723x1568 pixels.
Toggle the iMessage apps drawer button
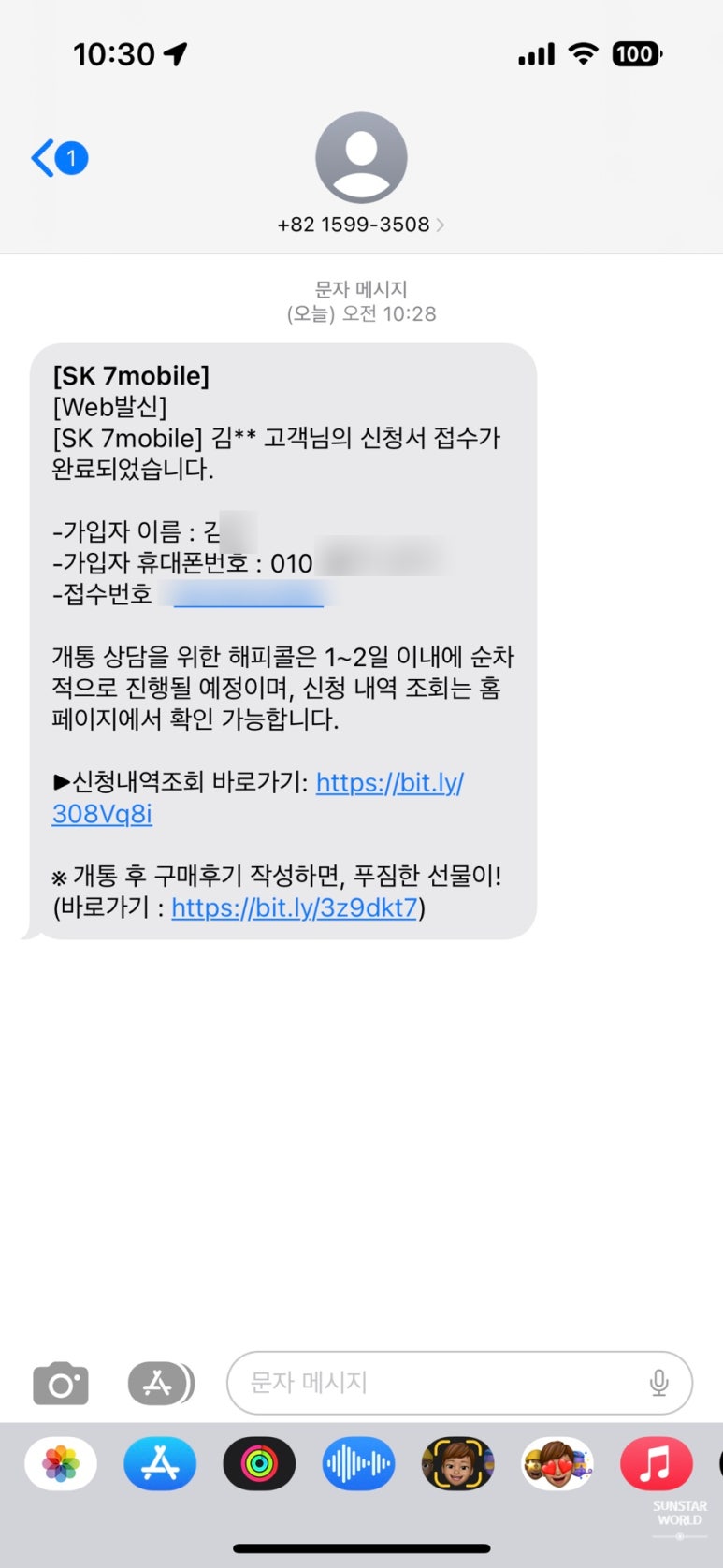coord(159,1383)
